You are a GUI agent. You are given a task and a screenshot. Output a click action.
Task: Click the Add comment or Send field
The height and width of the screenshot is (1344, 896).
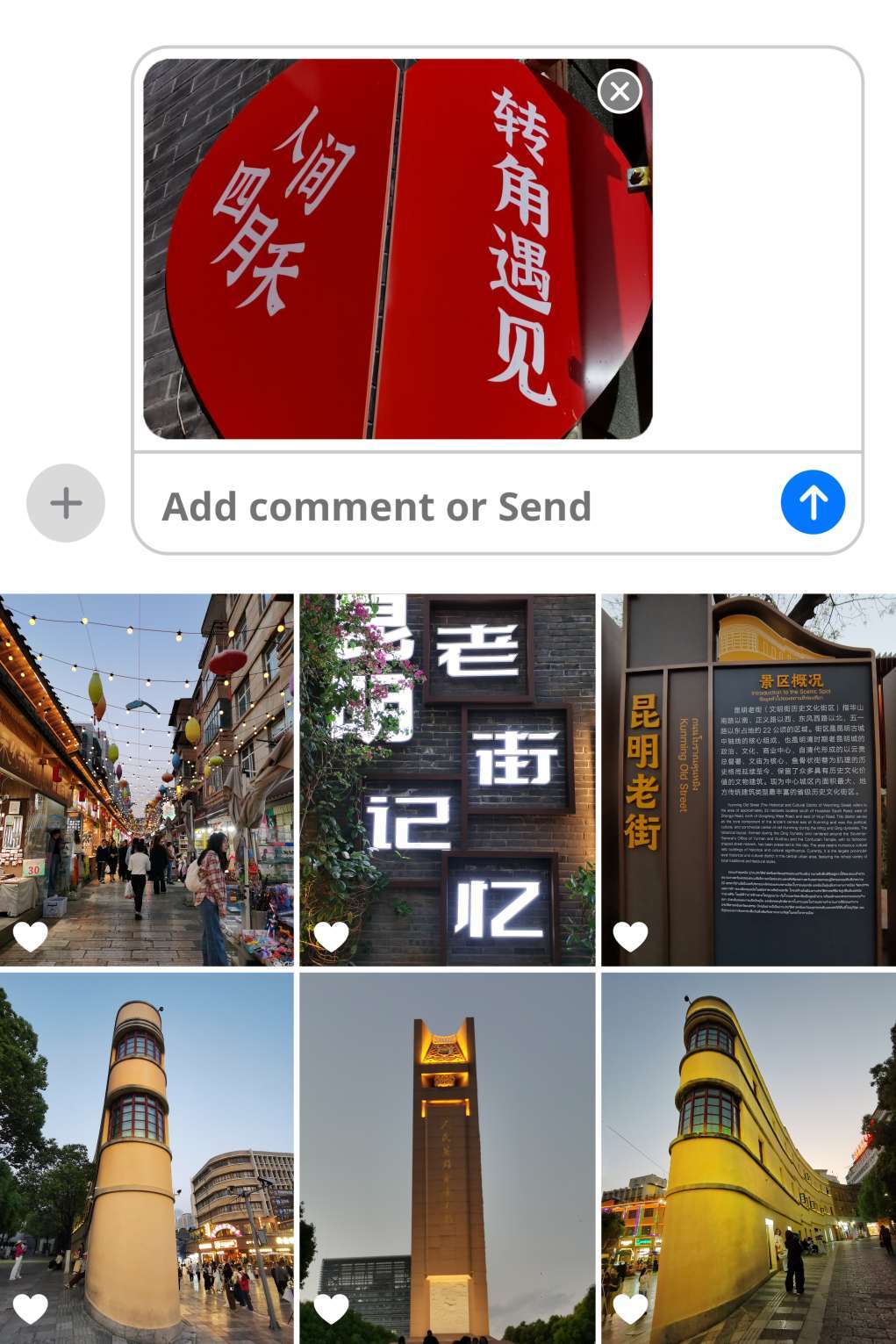pos(377,506)
